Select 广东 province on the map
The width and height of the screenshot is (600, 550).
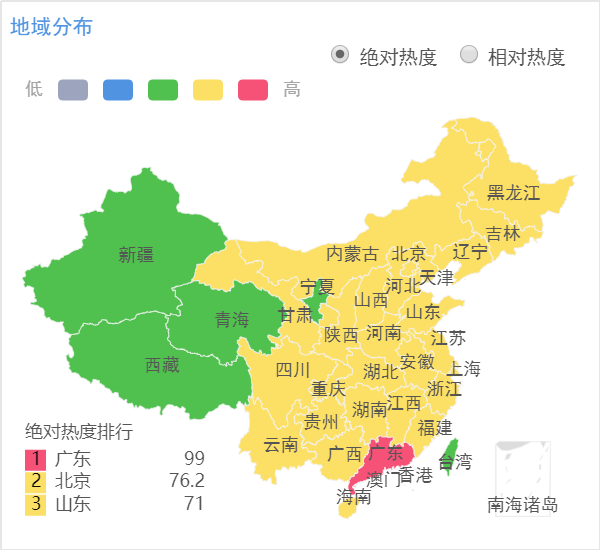pyautogui.click(x=385, y=455)
